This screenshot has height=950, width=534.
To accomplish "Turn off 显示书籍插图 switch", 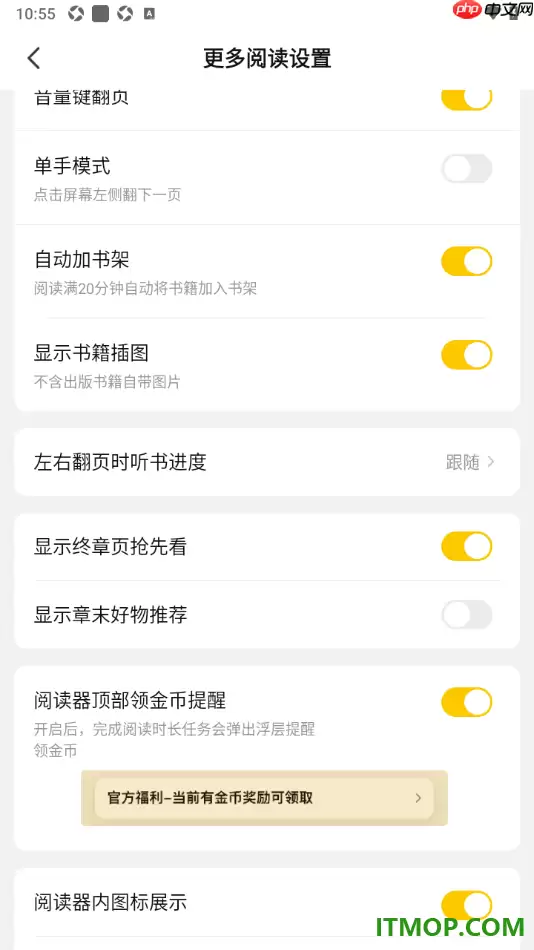I will pyautogui.click(x=466, y=355).
